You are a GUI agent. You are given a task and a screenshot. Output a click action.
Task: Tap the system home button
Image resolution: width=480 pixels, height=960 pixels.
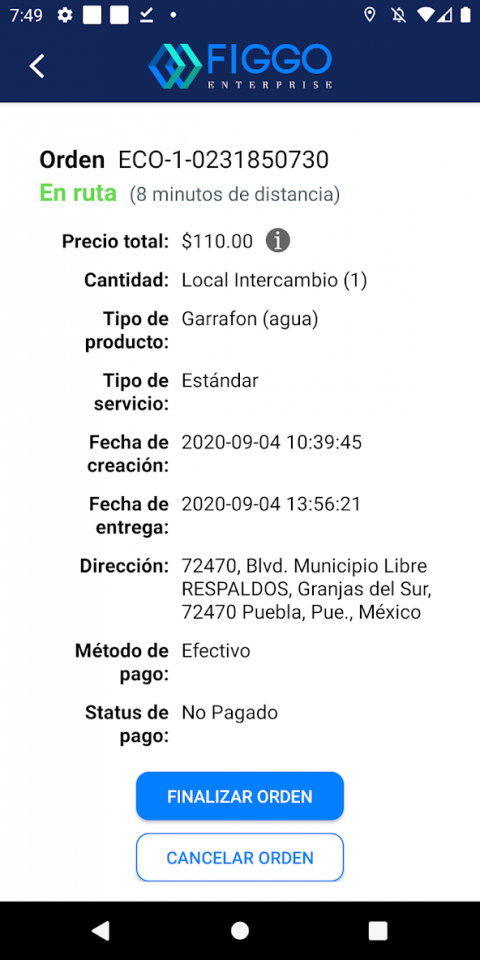[x=240, y=931]
